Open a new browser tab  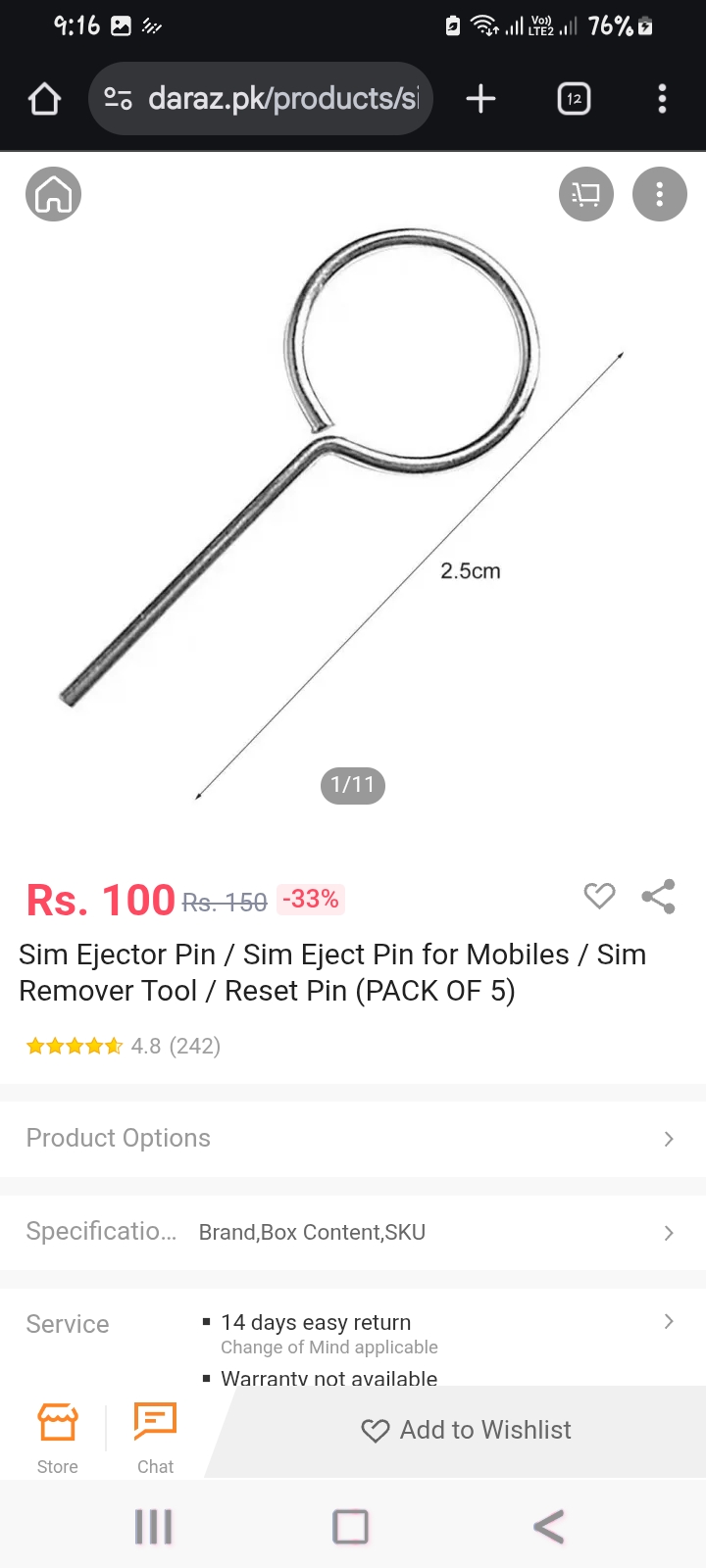[480, 99]
